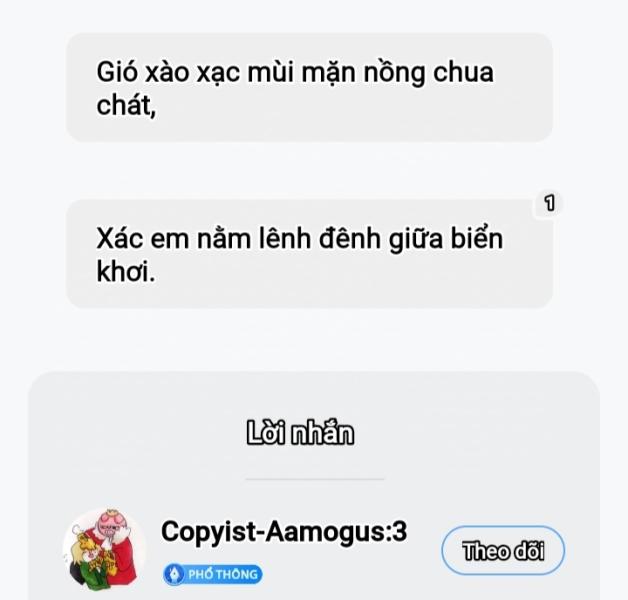Tap the 'Gió xào xạc' paragraph block
Image resolution: width=628 pixels, height=600 pixels.
(309, 88)
